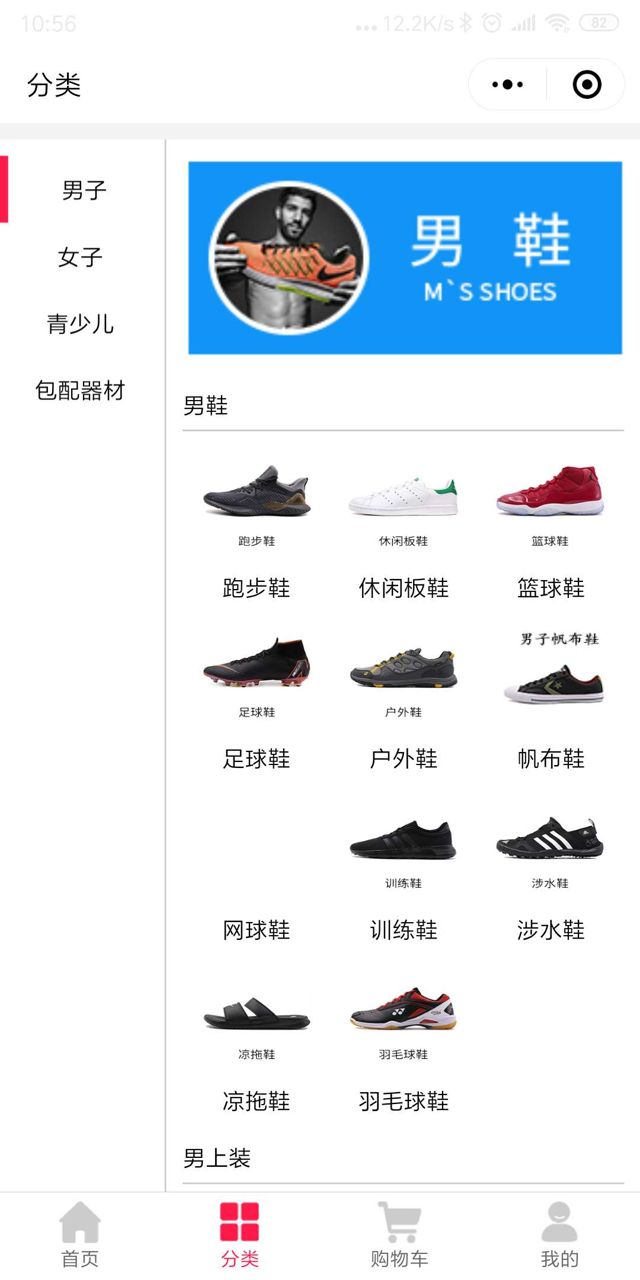Open the mini program more-options menu
The height and width of the screenshot is (1280, 640).
pos(508,85)
